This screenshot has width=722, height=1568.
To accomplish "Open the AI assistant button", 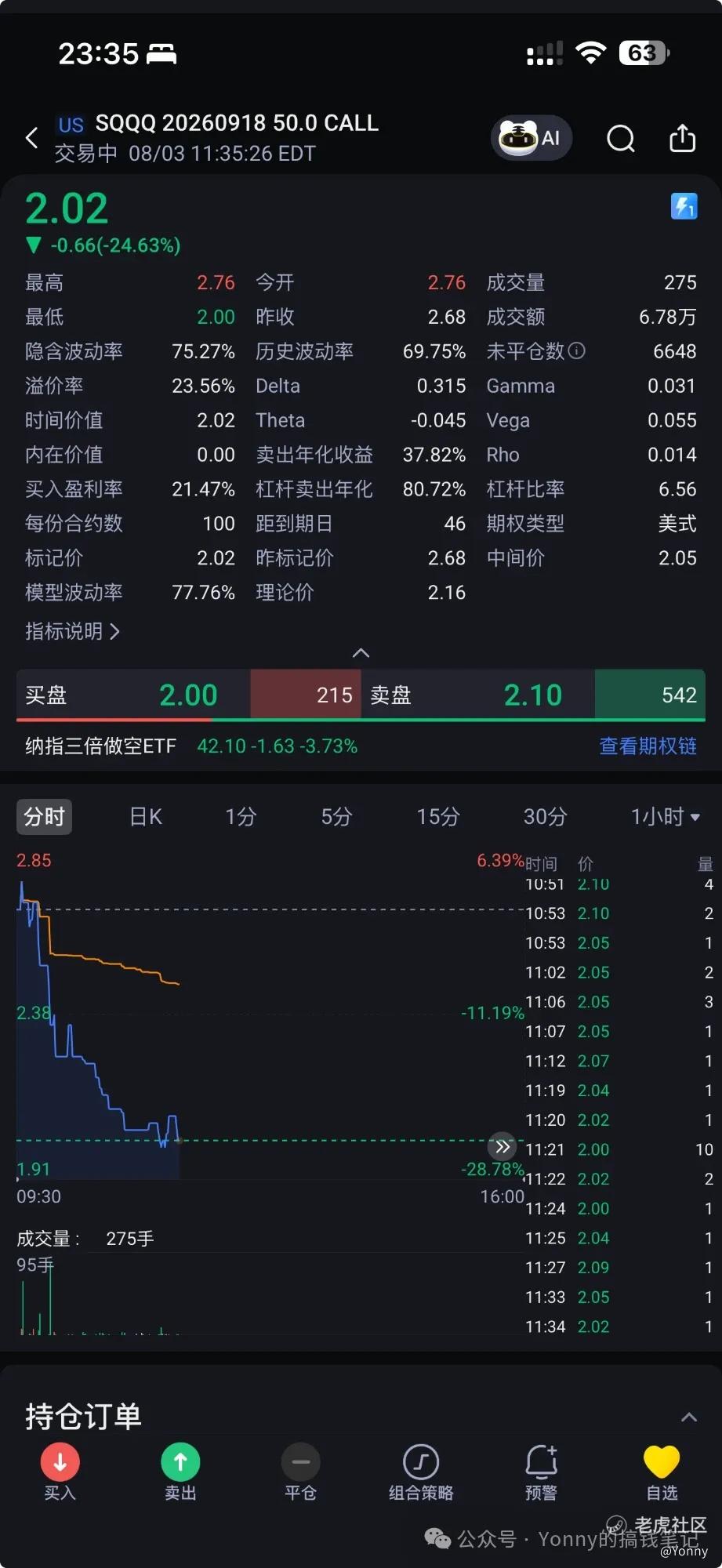I will 532,138.
